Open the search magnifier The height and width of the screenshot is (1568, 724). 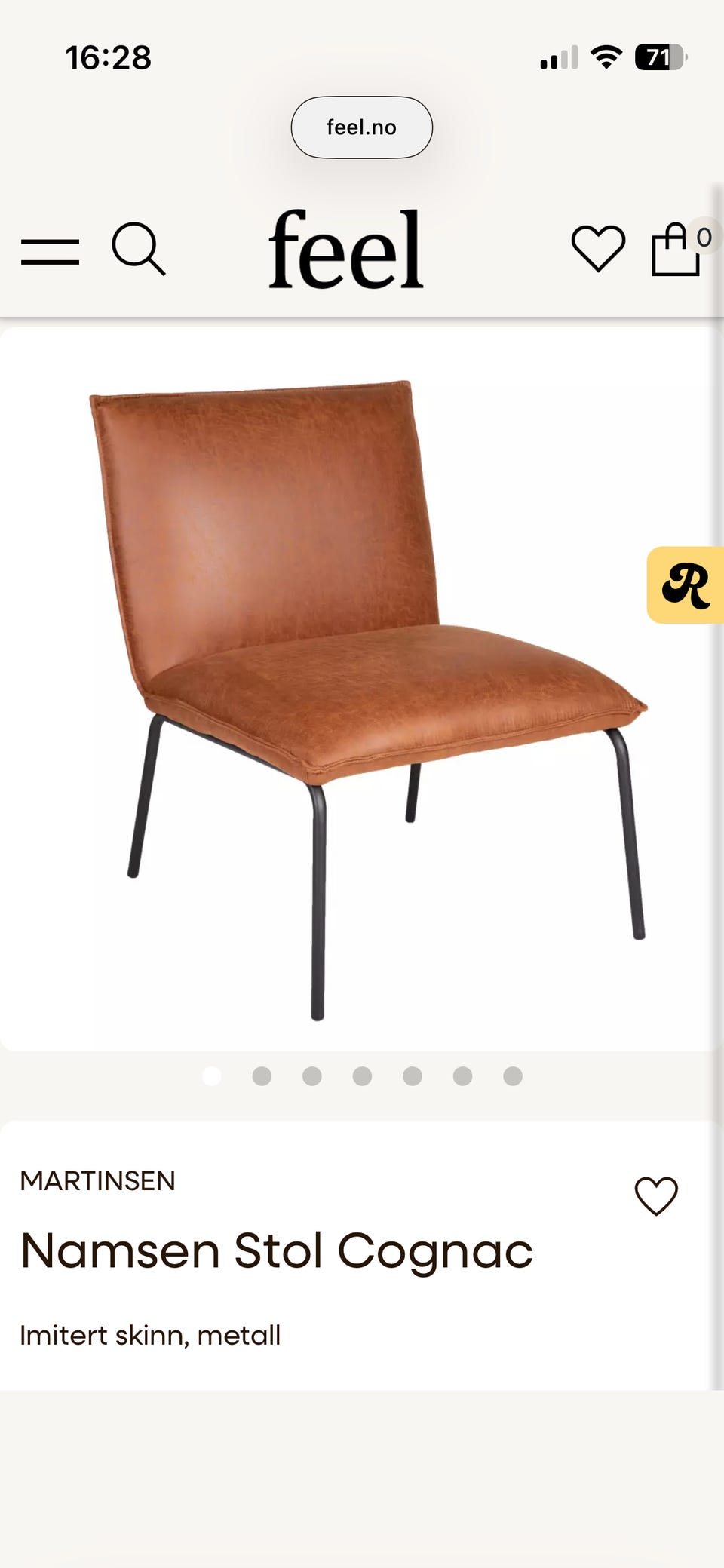pos(139,249)
